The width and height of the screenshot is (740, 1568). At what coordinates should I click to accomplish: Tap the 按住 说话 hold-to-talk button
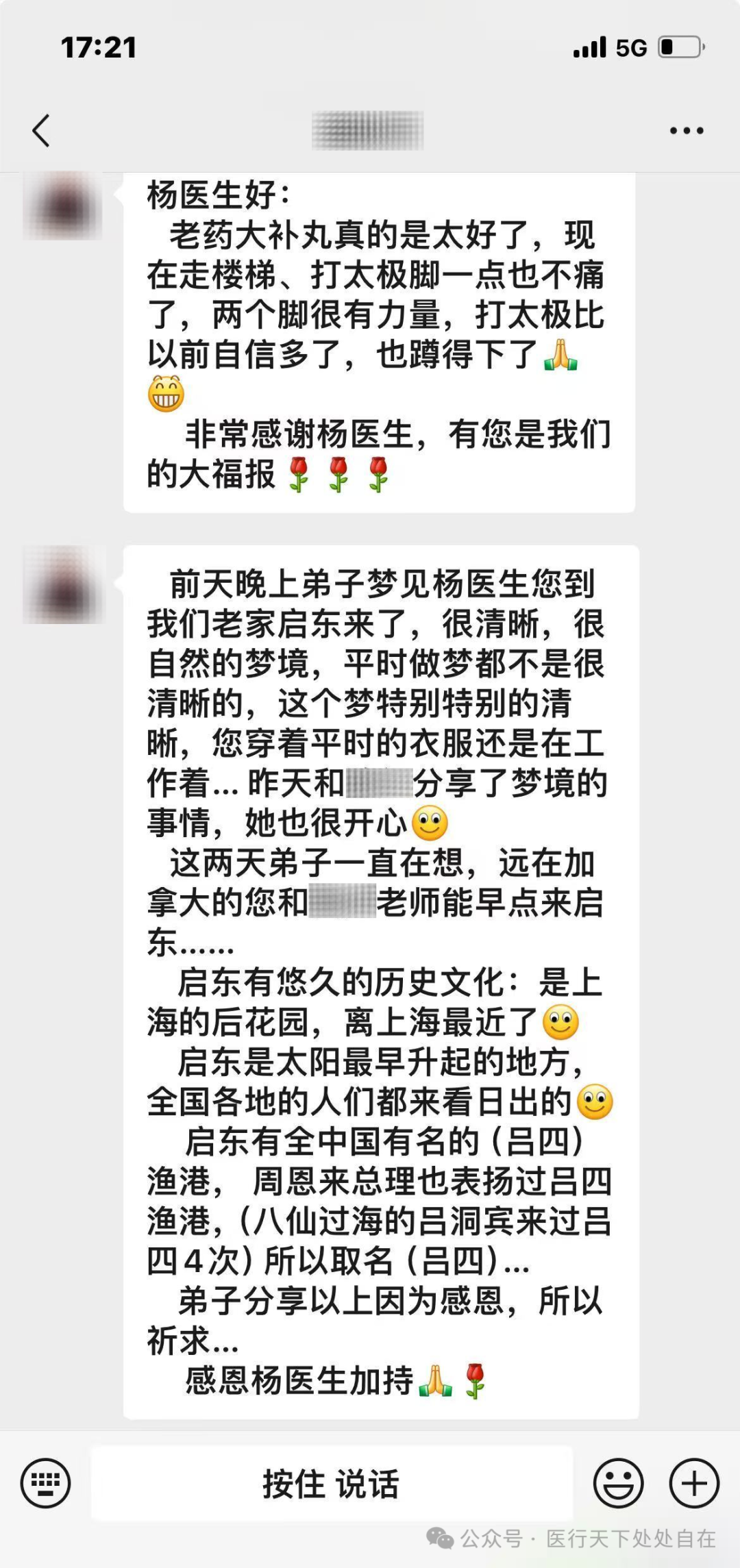pyautogui.click(x=332, y=1484)
